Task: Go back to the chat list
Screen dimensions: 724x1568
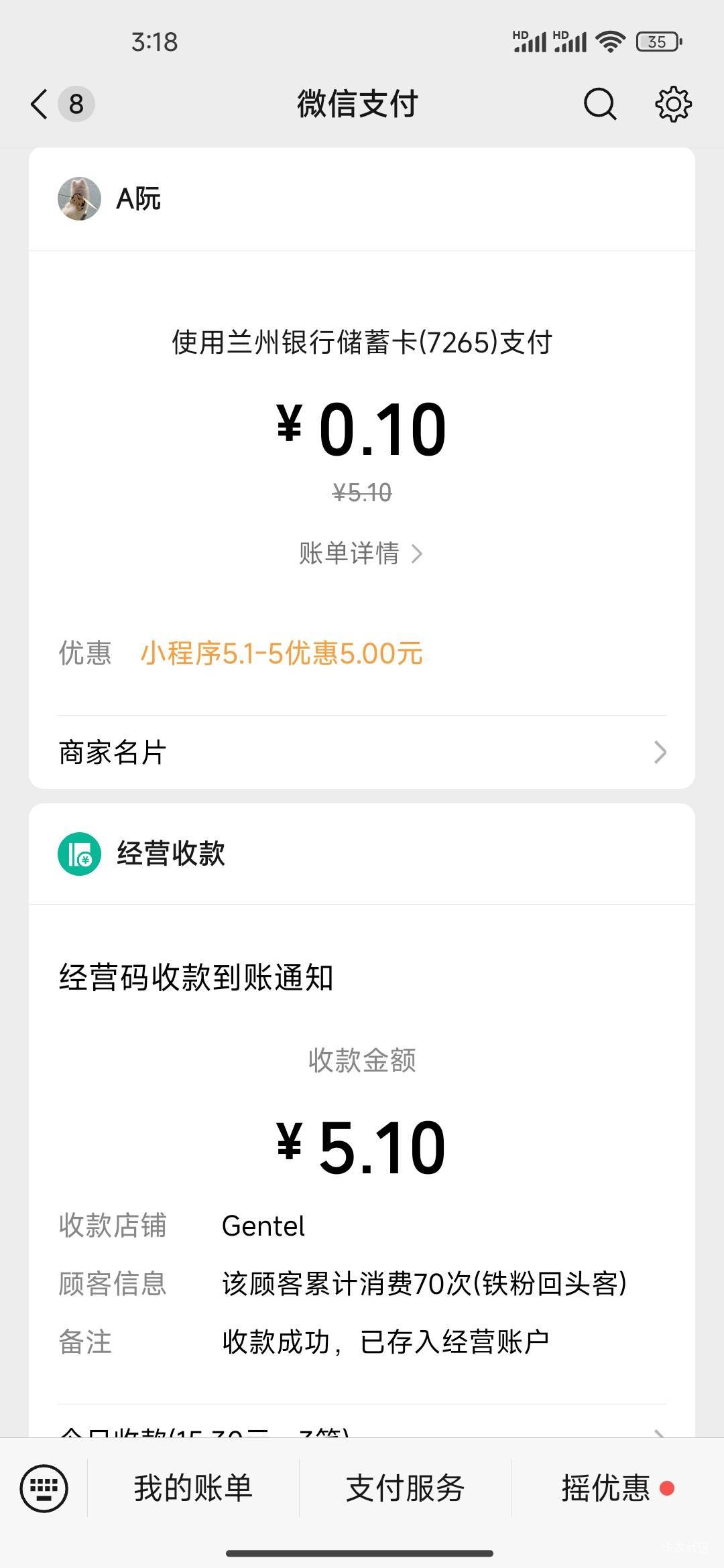Action: [40, 105]
